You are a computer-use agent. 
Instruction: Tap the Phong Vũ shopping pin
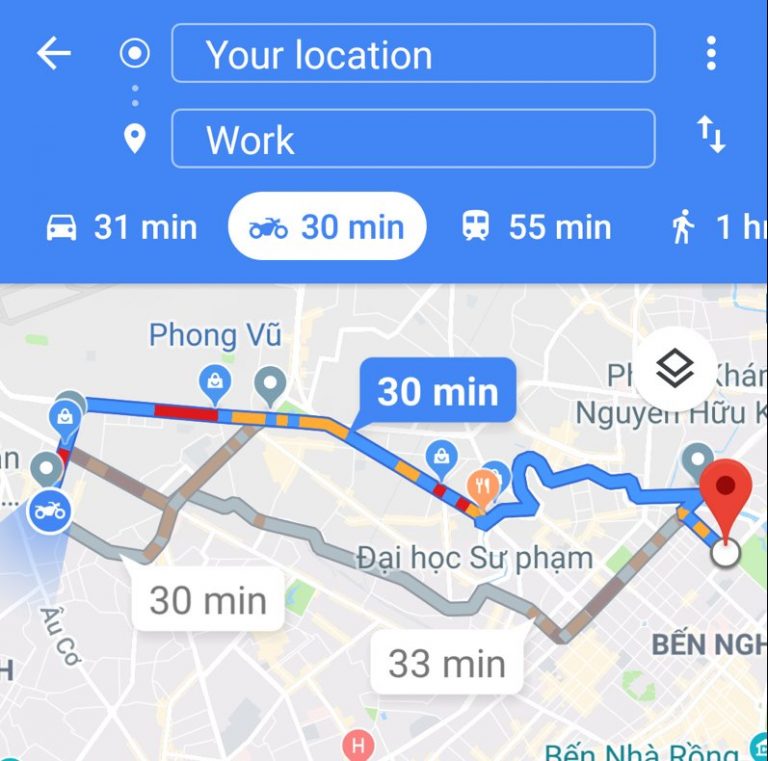(215, 381)
